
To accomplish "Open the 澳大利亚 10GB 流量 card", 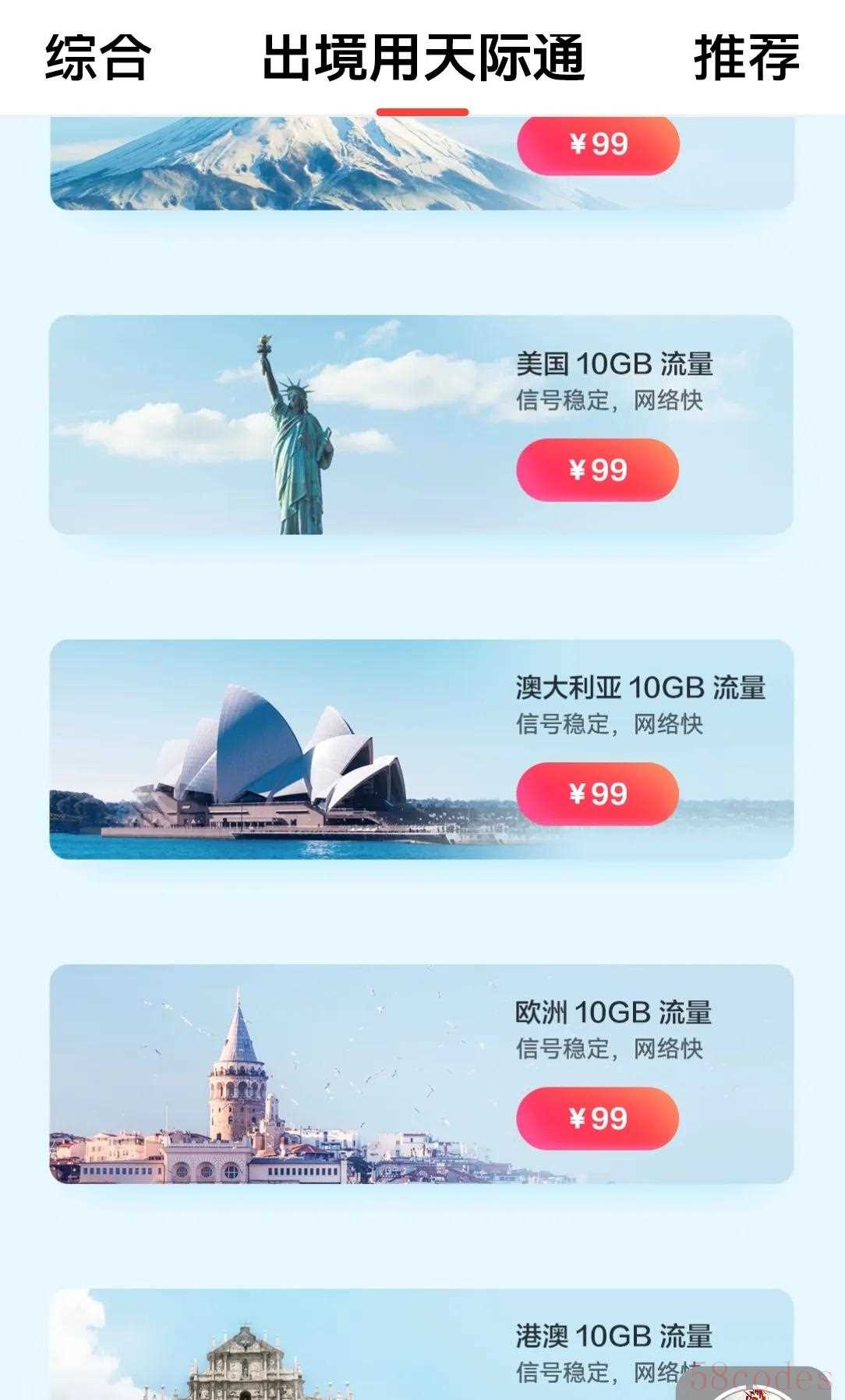I will (x=421, y=750).
